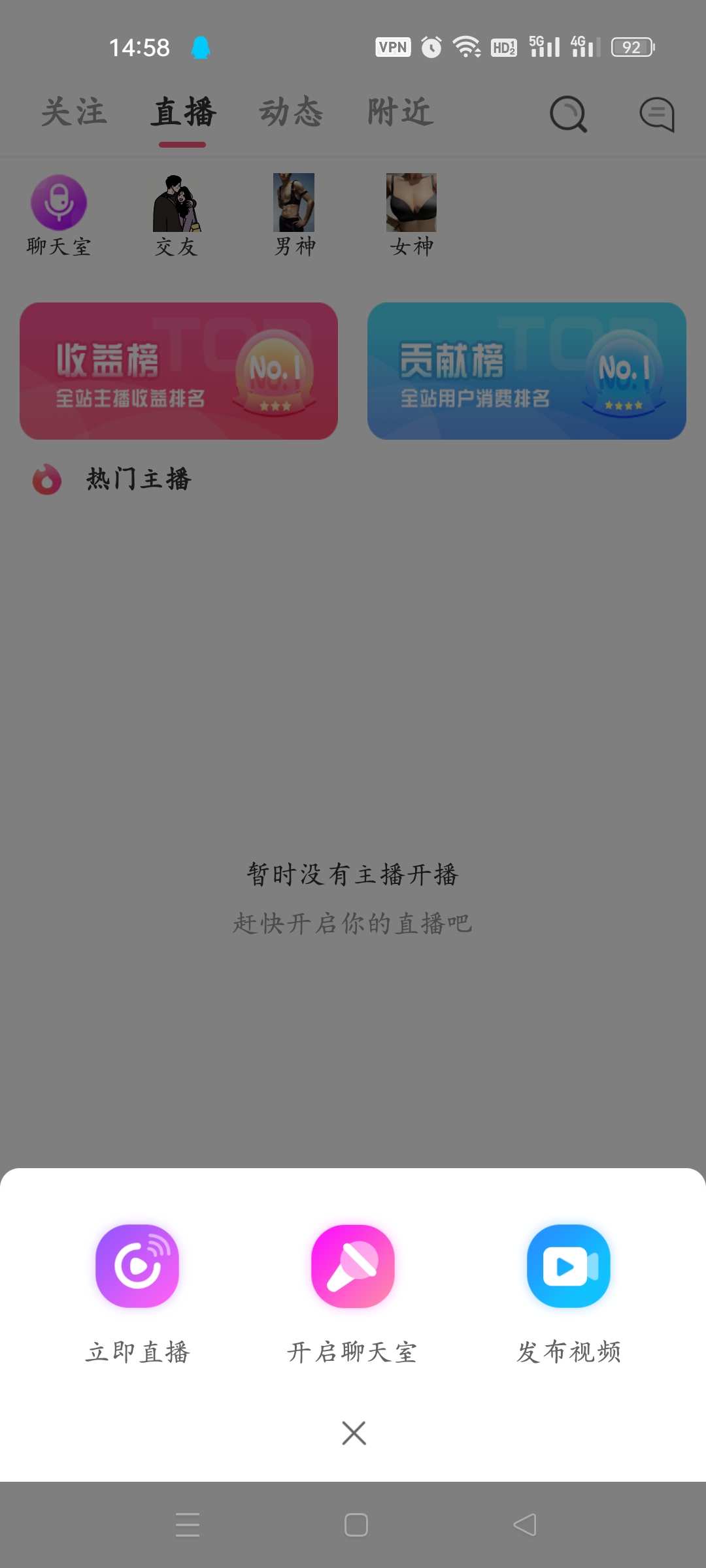
Task: Open the messages bubble icon
Action: tap(657, 113)
